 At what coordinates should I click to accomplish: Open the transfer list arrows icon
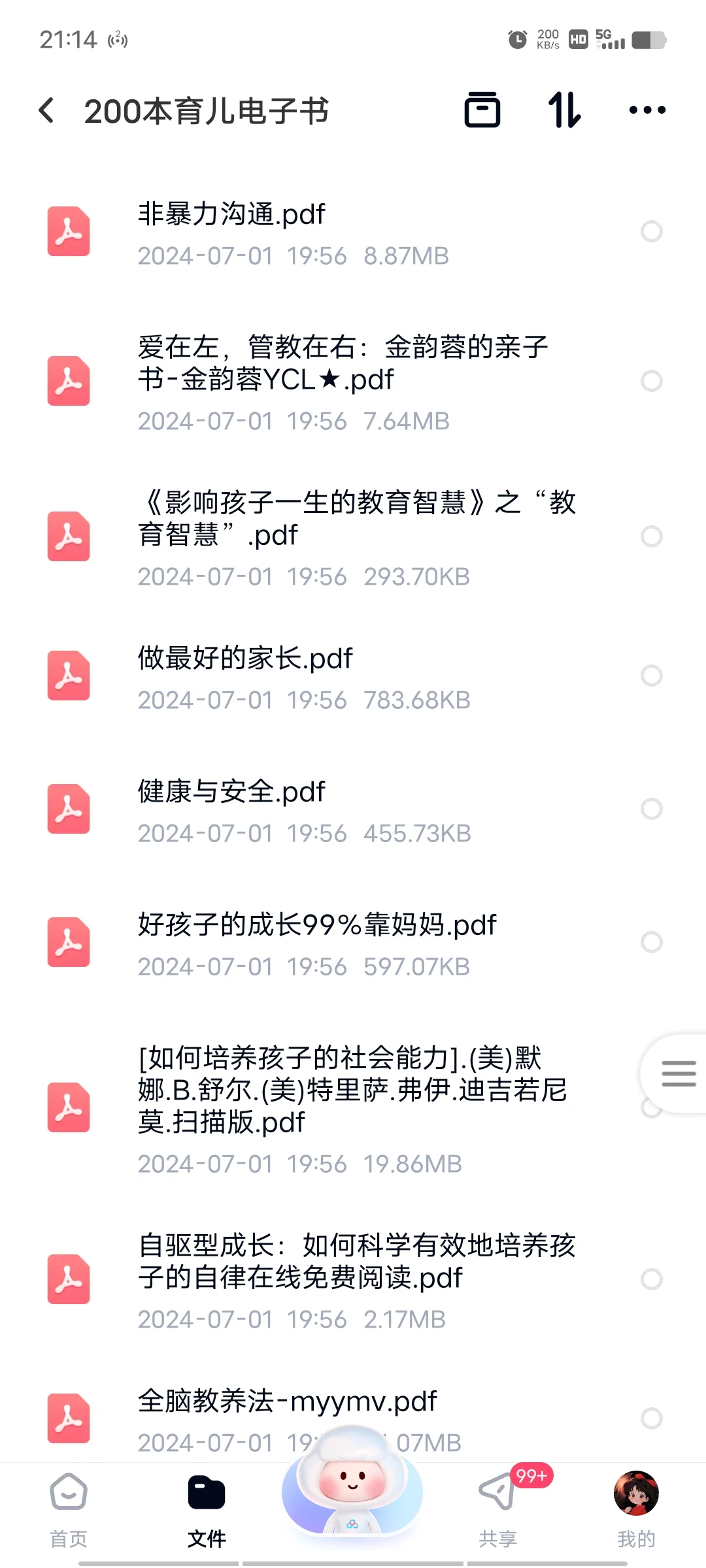click(x=564, y=110)
